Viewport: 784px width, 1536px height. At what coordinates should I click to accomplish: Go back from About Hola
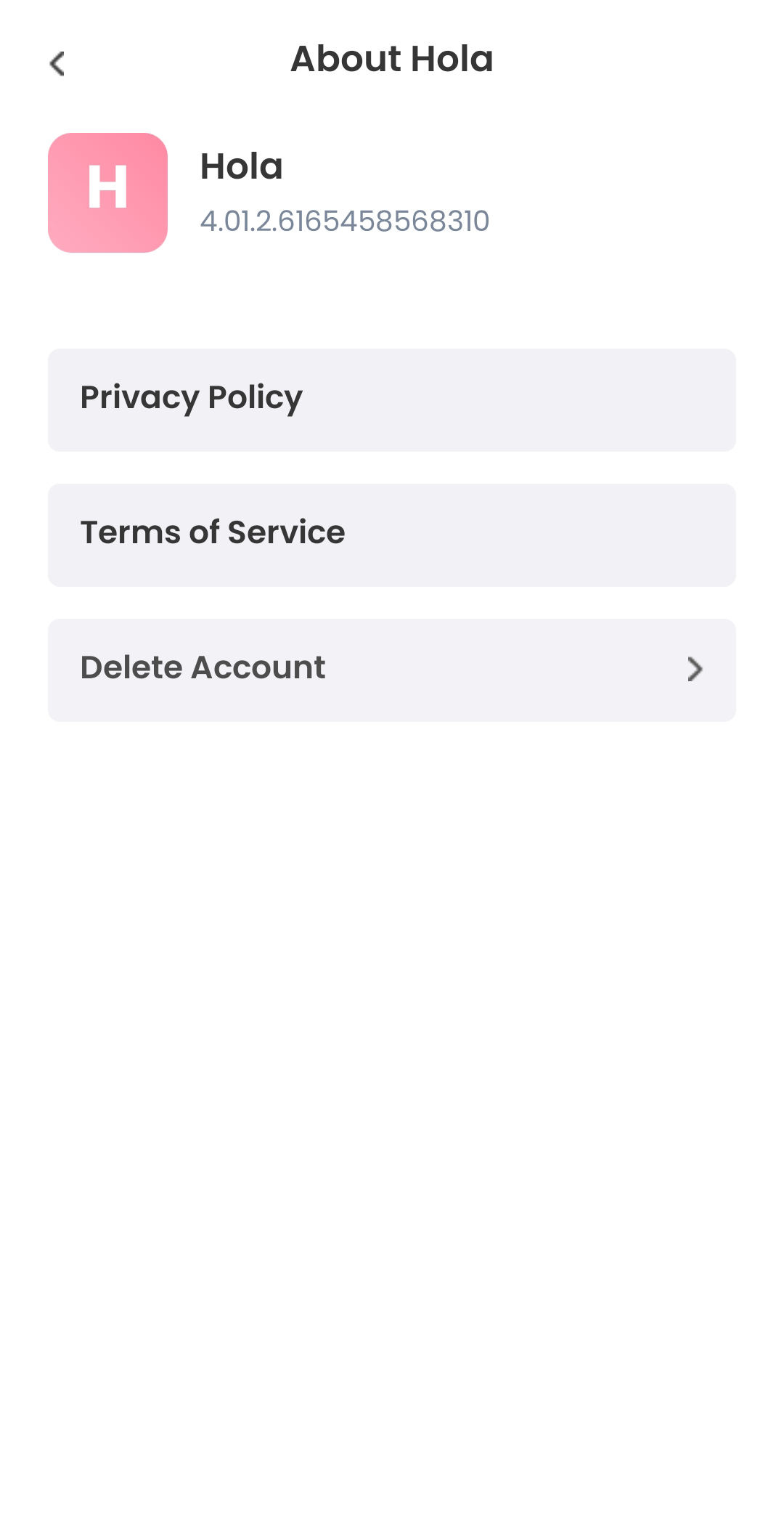click(x=57, y=63)
